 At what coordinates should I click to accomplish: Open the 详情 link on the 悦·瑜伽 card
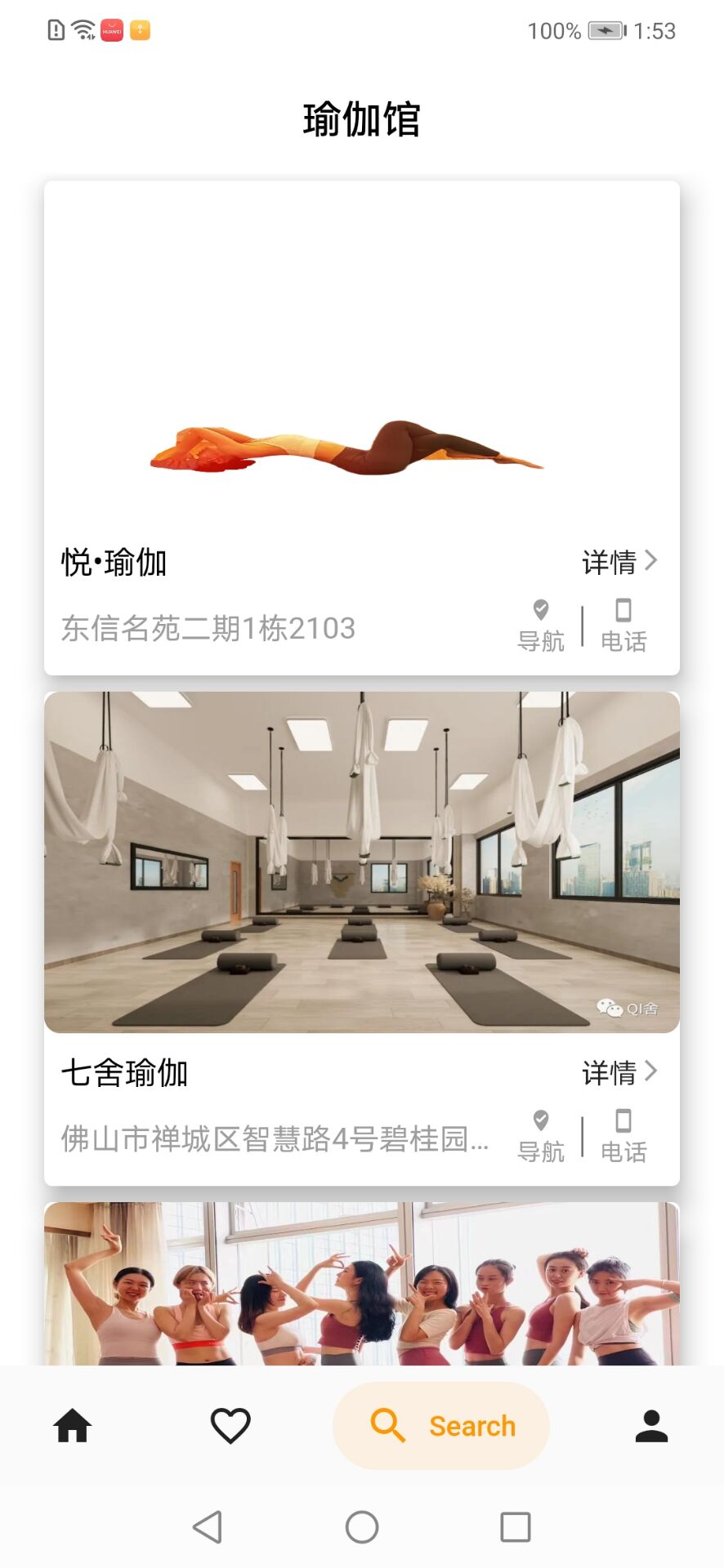pos(608,561)
